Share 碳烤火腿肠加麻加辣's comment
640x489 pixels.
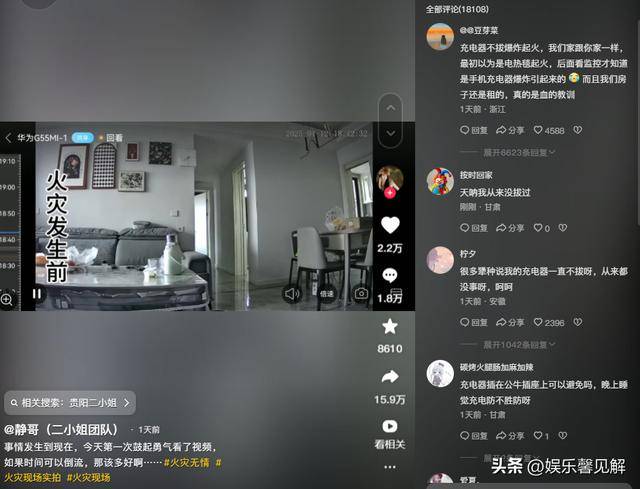[x=510, y=436]
